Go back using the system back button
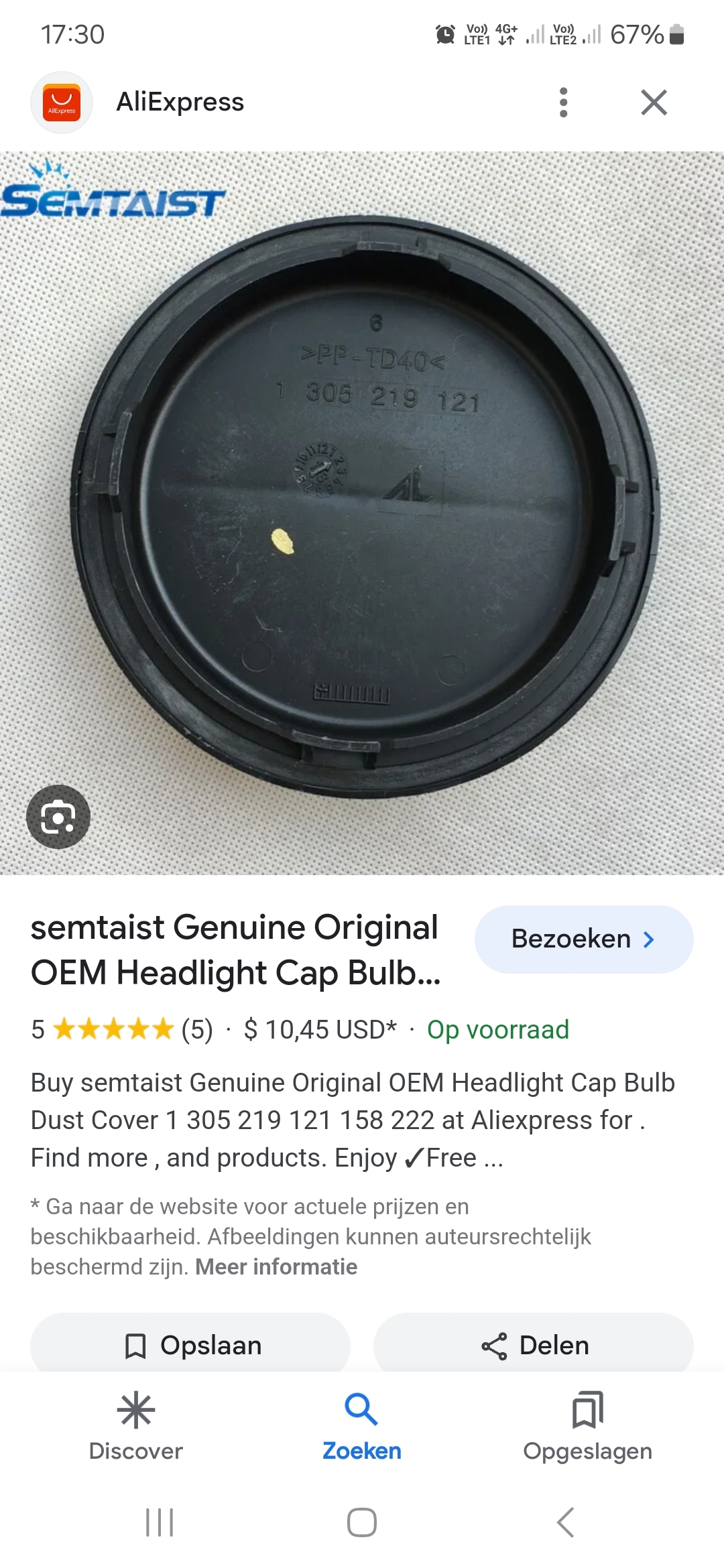The height and width of the screenshot is (1568, 724). point(565,1522)
